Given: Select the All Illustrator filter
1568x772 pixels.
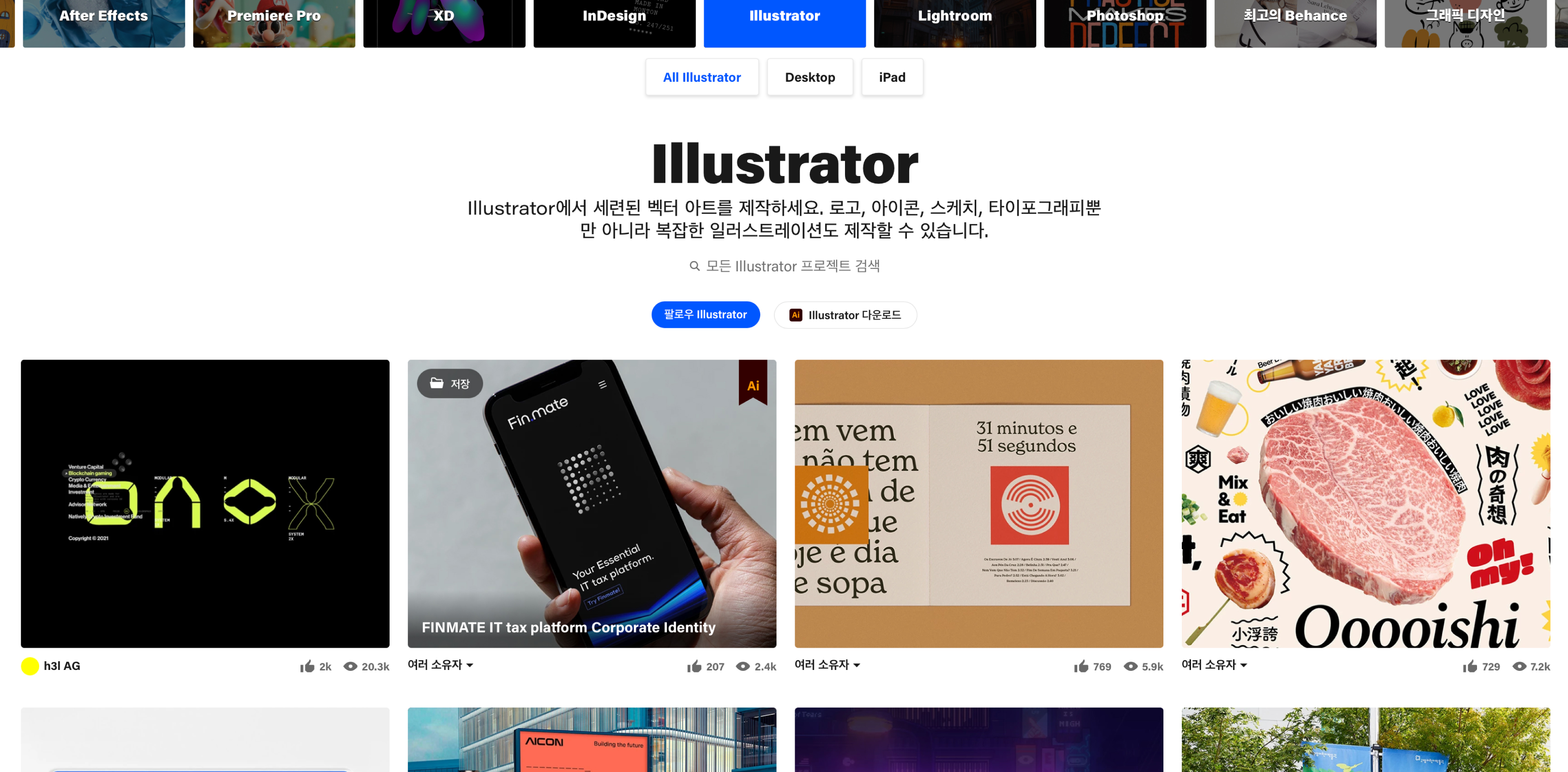Looking at the screenshot, I should point(701,77).
